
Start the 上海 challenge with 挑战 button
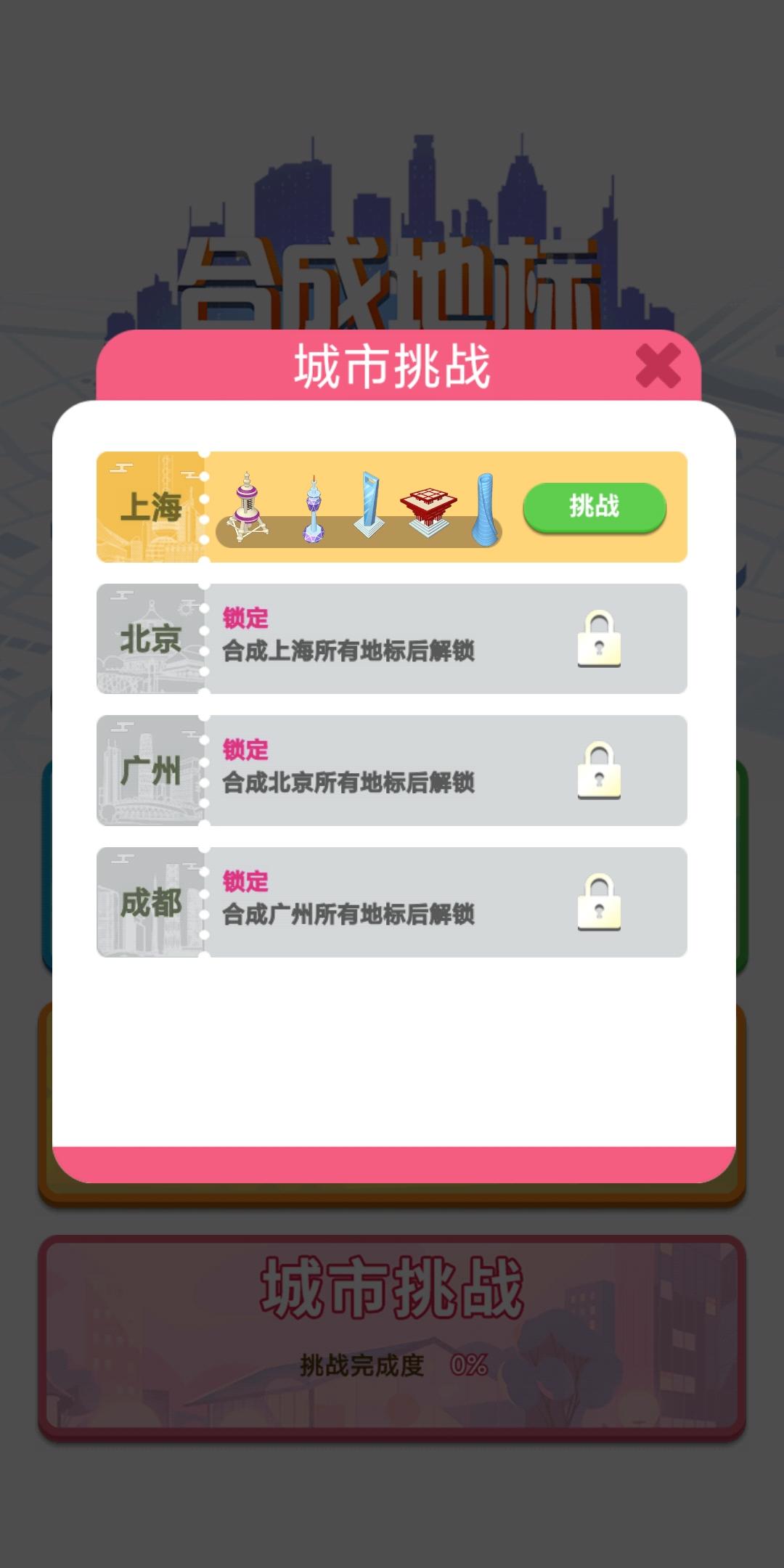(594, 507)
